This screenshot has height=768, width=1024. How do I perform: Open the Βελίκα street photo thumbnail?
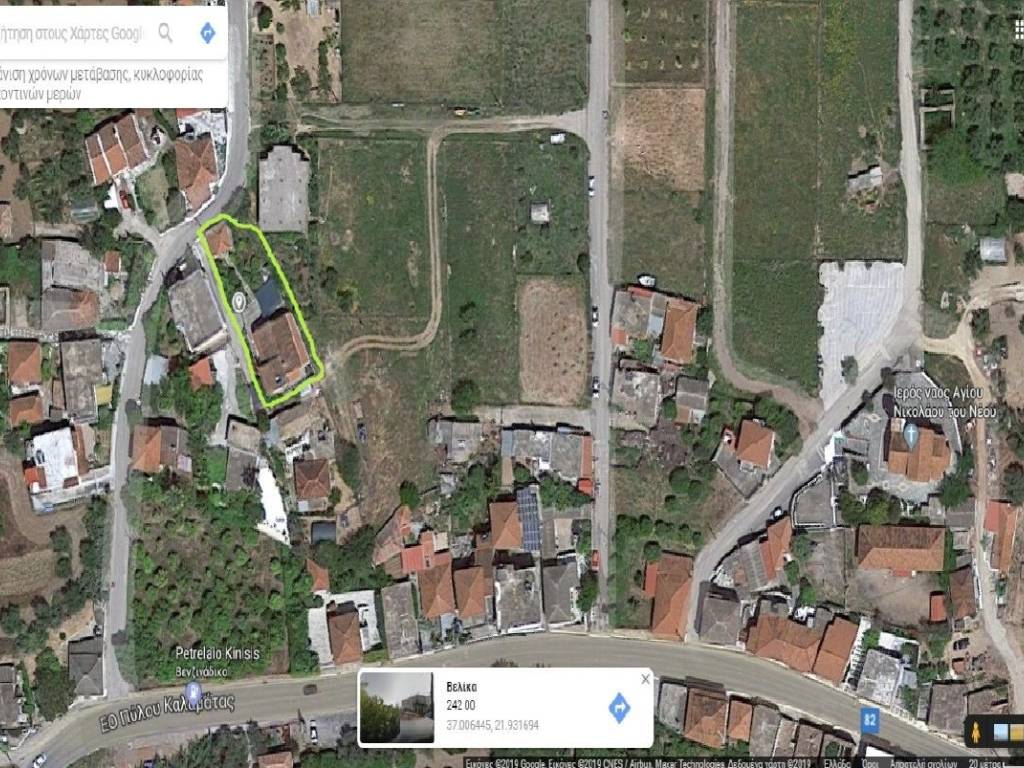point(396,707)
